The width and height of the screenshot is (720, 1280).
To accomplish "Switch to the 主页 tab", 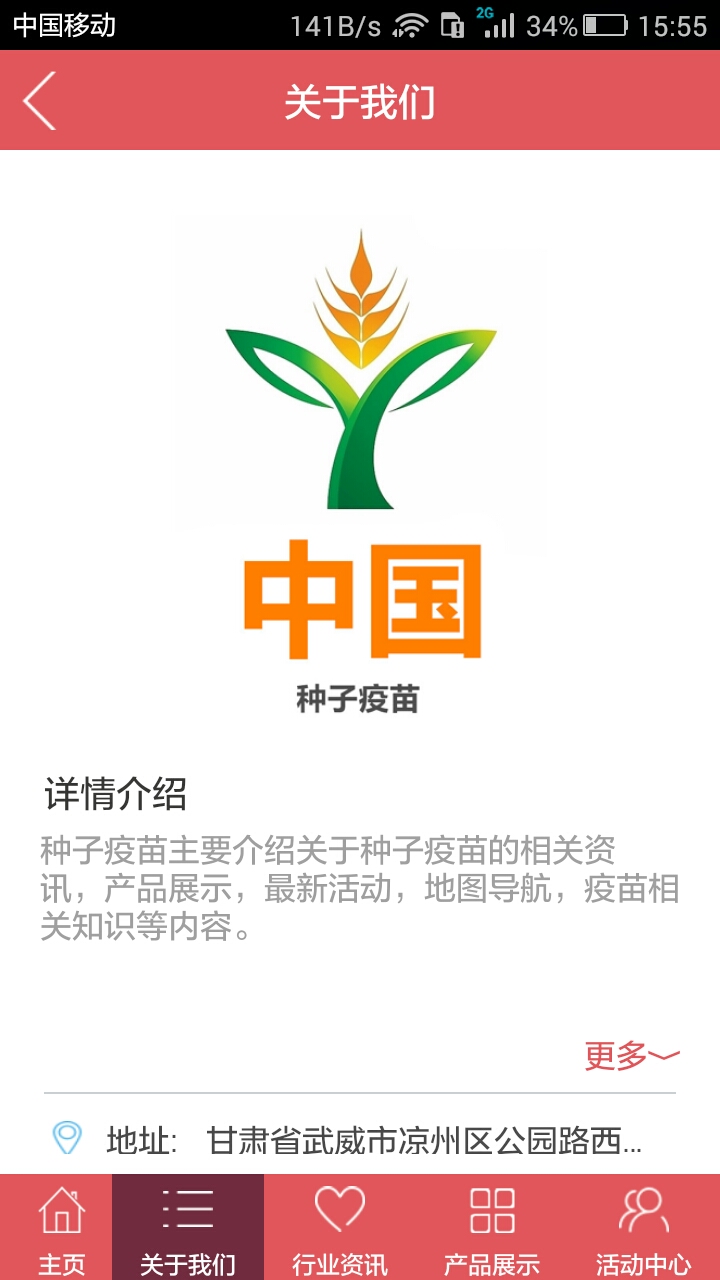I will pos(60,1228).
